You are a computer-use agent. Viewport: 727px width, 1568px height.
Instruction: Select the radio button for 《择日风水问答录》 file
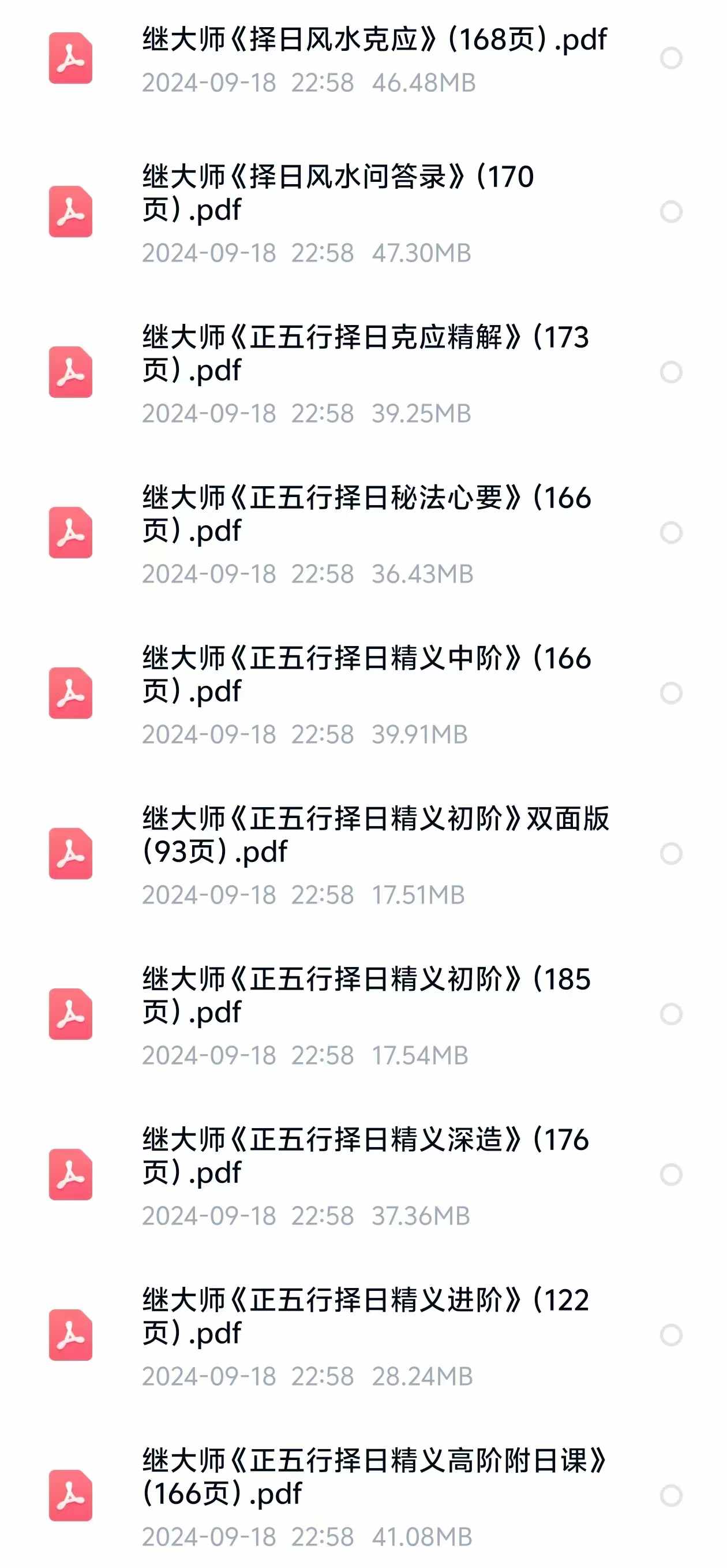tap(671, 212)
